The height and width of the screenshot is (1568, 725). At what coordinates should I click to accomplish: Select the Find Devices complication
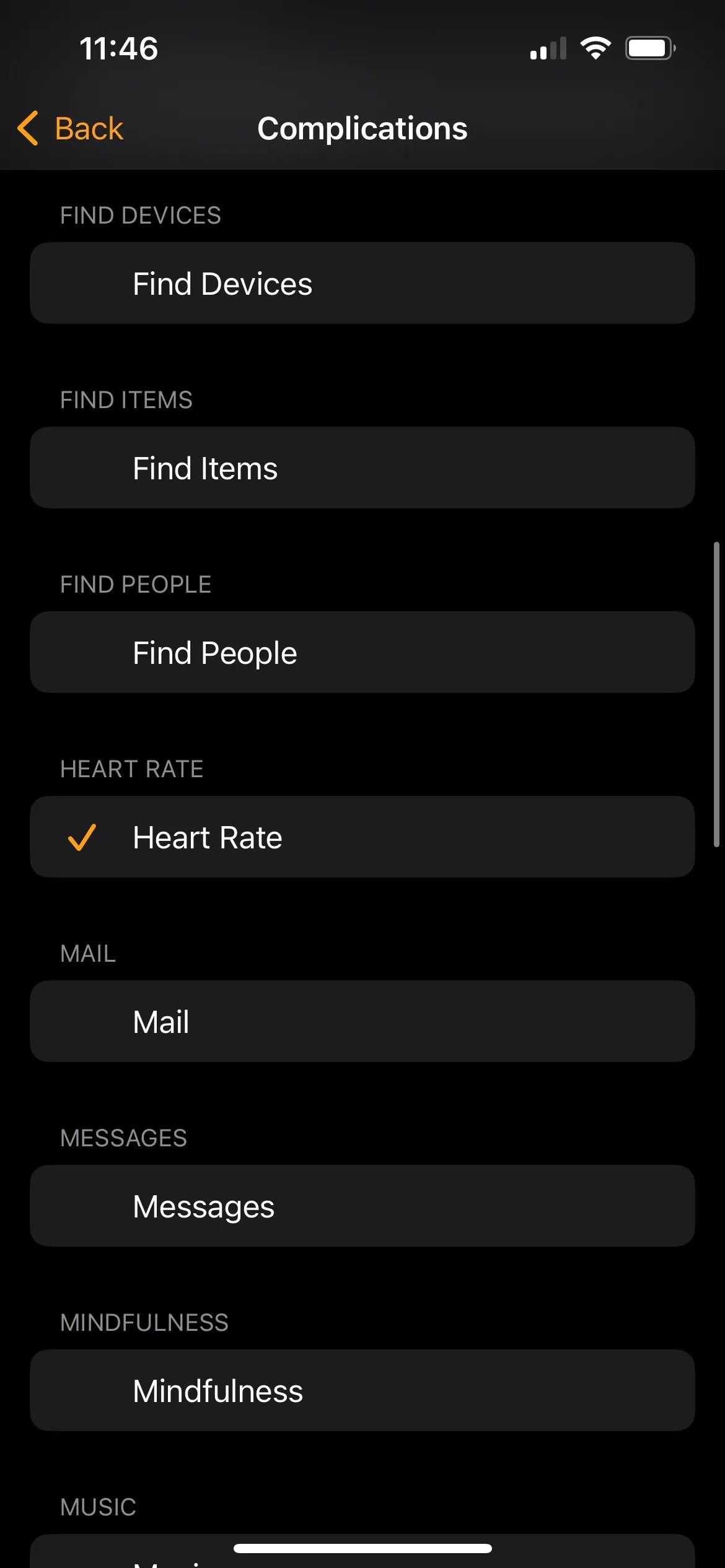click(x=362, y=284)
